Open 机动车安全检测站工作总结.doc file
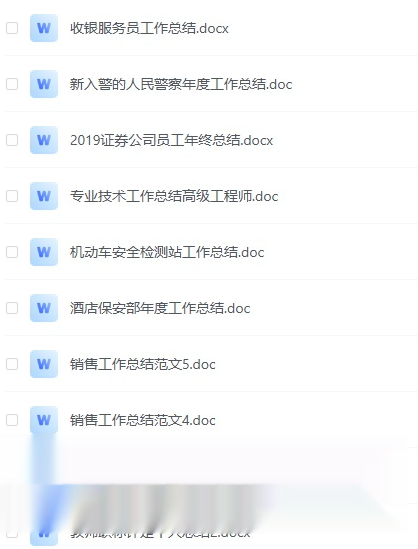 click(x=167, y=252)
